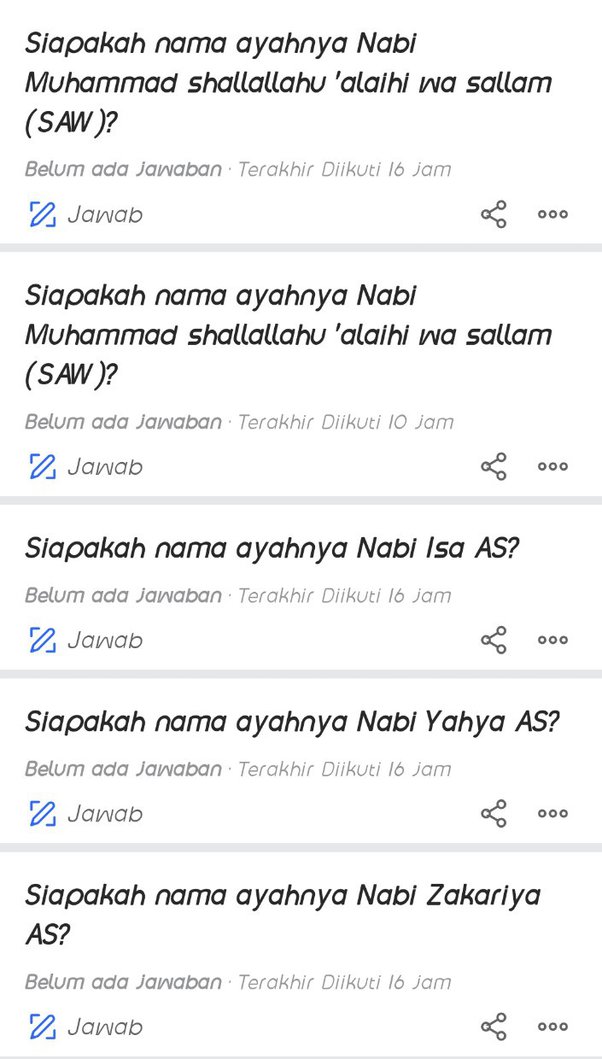Answer the Nabi Muhammad question followed 10 jam ago

pyautogui.click(x=86, y=466)
